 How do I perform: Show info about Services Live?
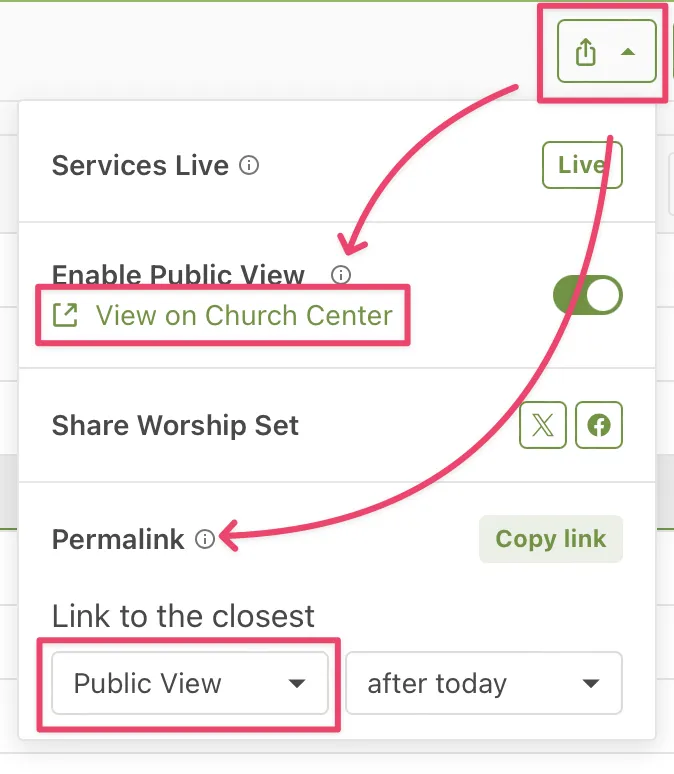(250, 165)
